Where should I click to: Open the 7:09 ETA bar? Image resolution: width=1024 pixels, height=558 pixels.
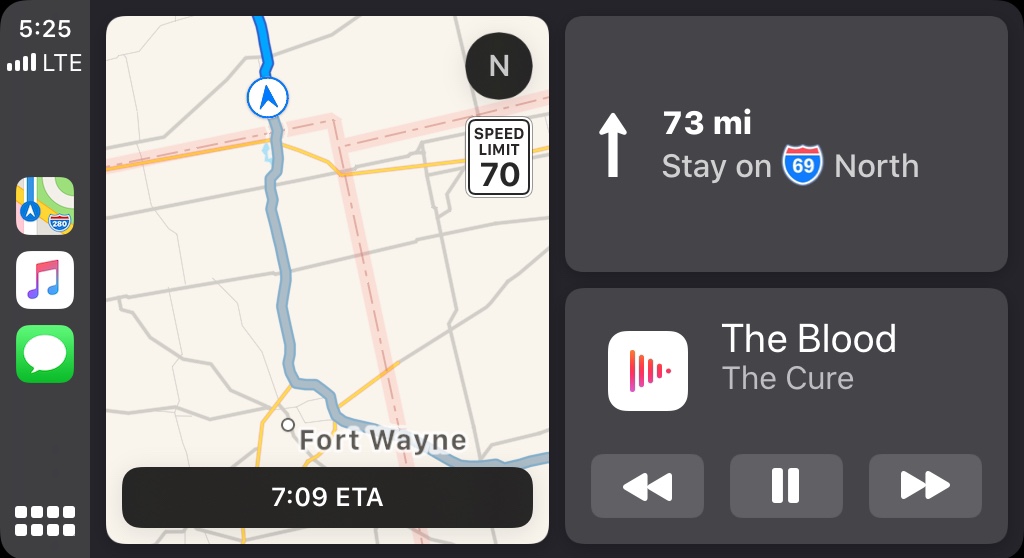[327, 497]
